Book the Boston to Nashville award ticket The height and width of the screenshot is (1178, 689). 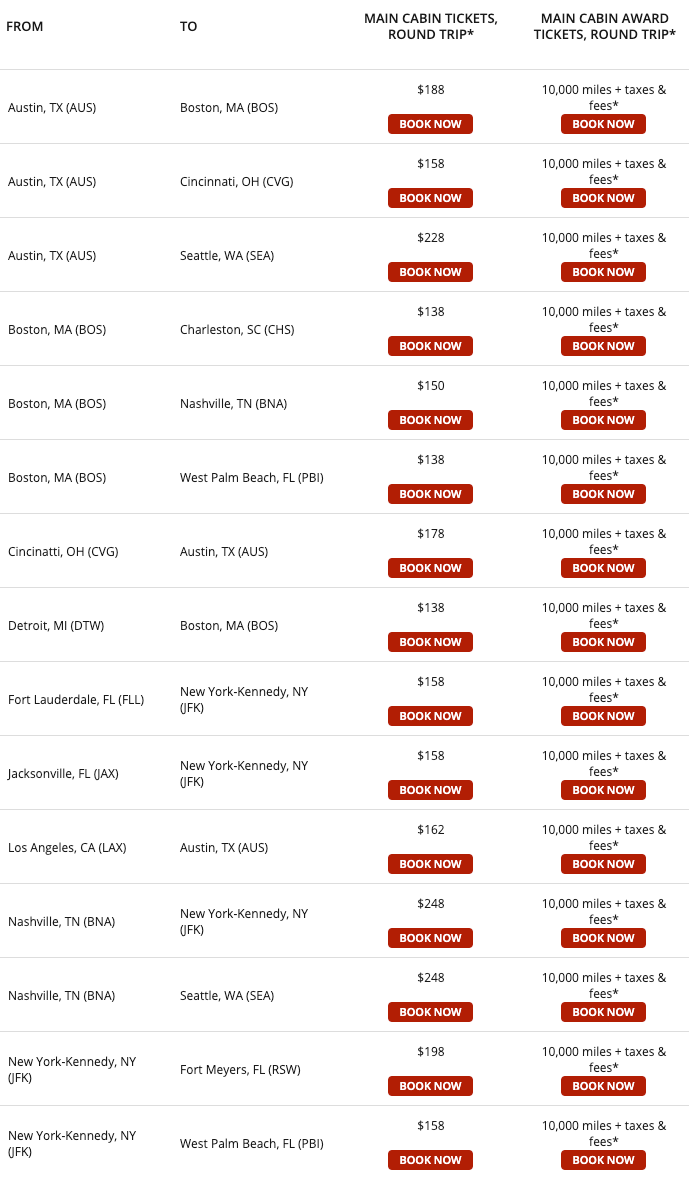[x=603, y=420]
